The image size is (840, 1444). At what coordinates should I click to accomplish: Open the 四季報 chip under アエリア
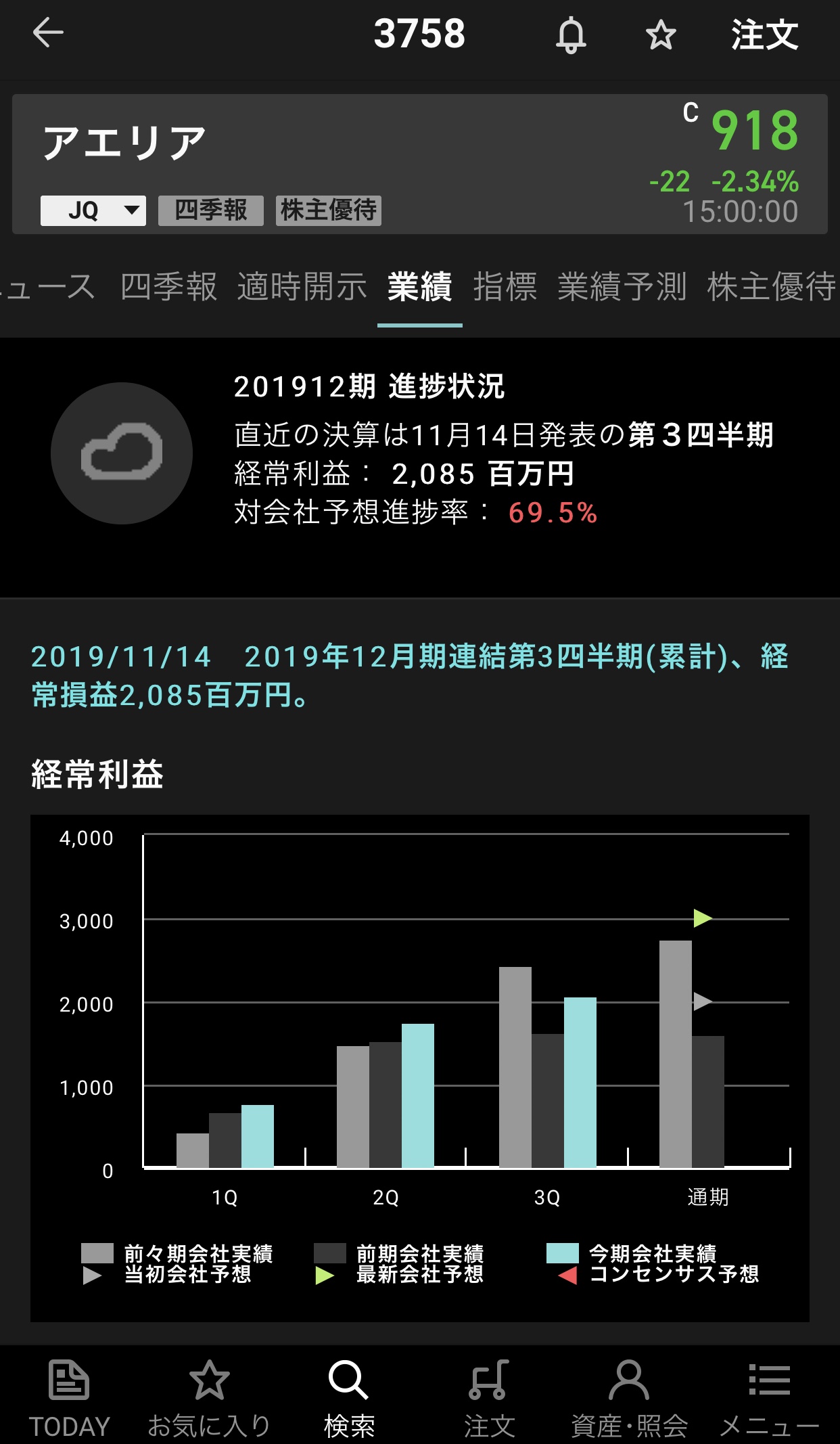(x=211, y=210)
